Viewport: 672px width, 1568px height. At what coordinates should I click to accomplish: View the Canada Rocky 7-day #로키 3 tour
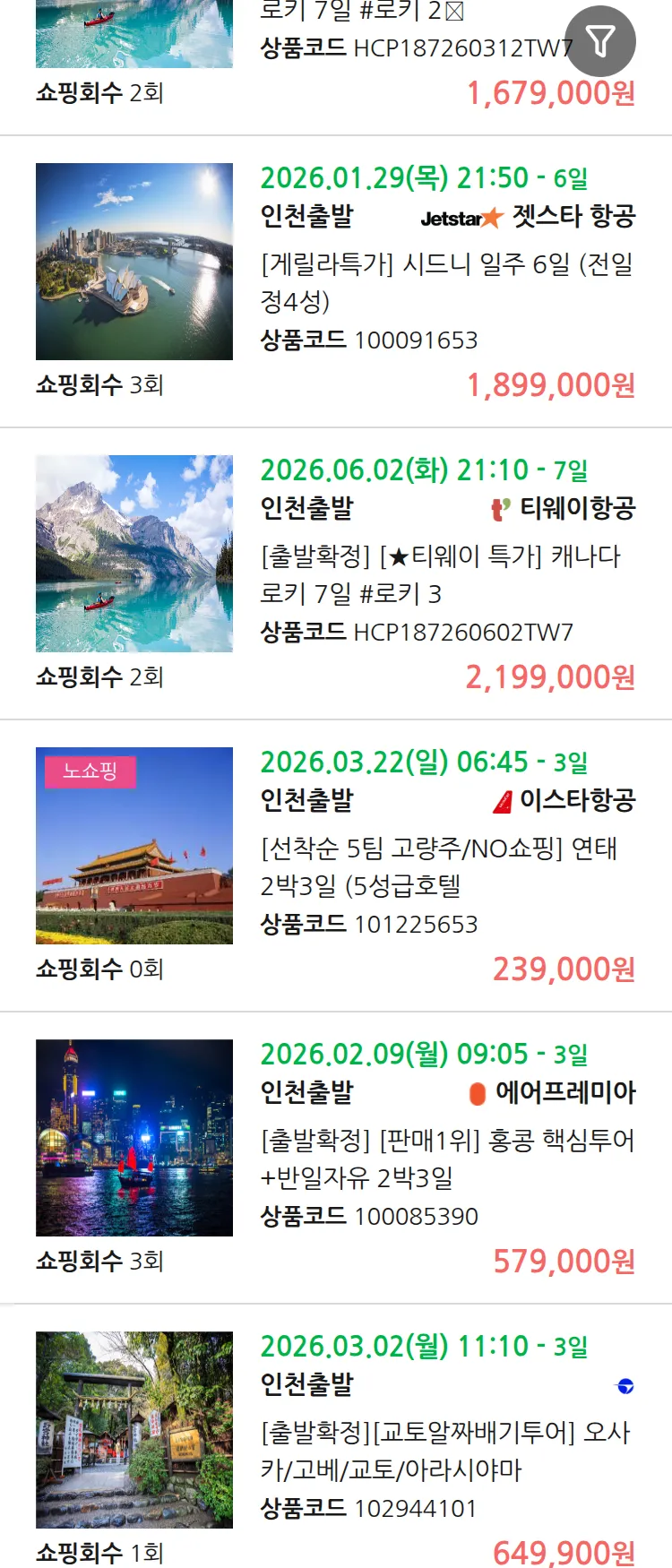click(440, 574)
